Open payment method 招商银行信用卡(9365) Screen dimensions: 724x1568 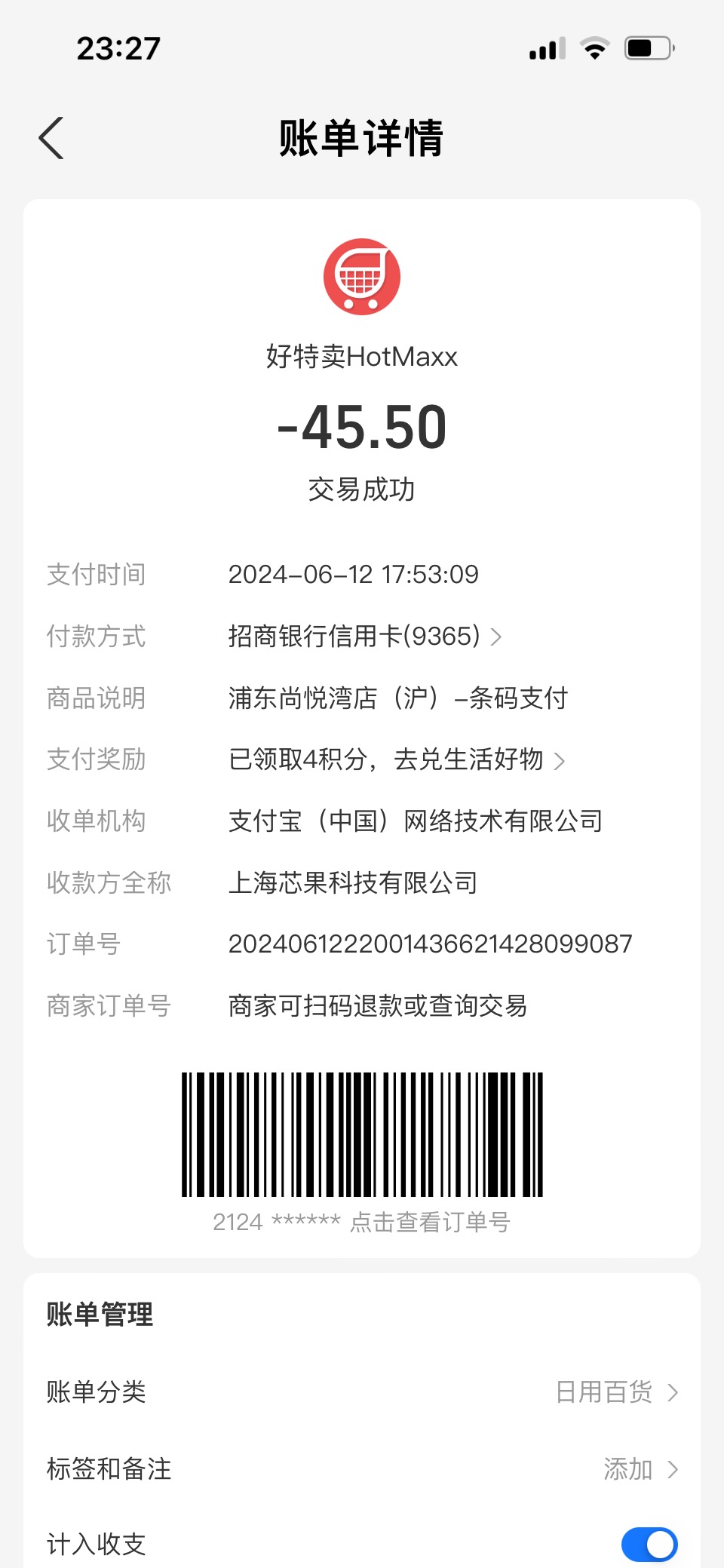pos(365,637)
